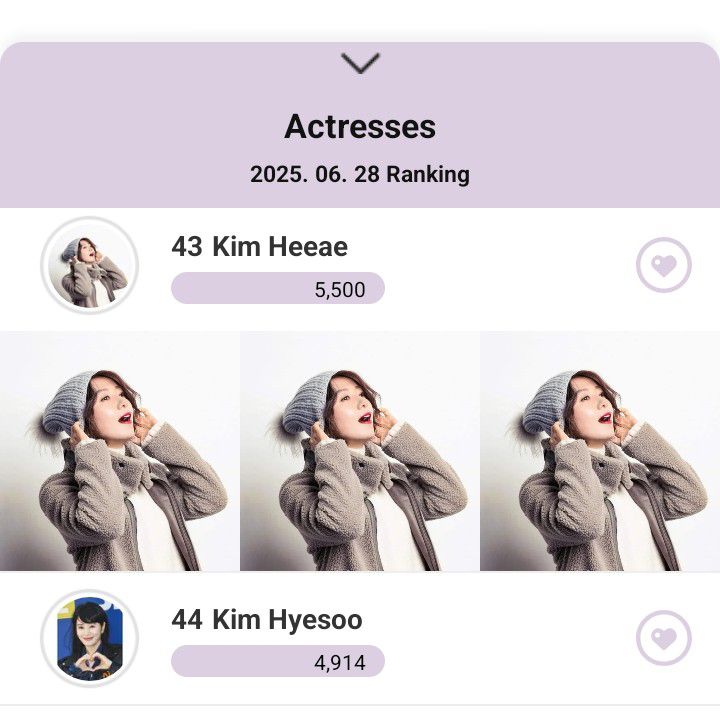Image resolution: width=720 pixels, height=720 pixels.
Task: Like Kim Heeae with the heart icon
Action: [x=664, y=265]
